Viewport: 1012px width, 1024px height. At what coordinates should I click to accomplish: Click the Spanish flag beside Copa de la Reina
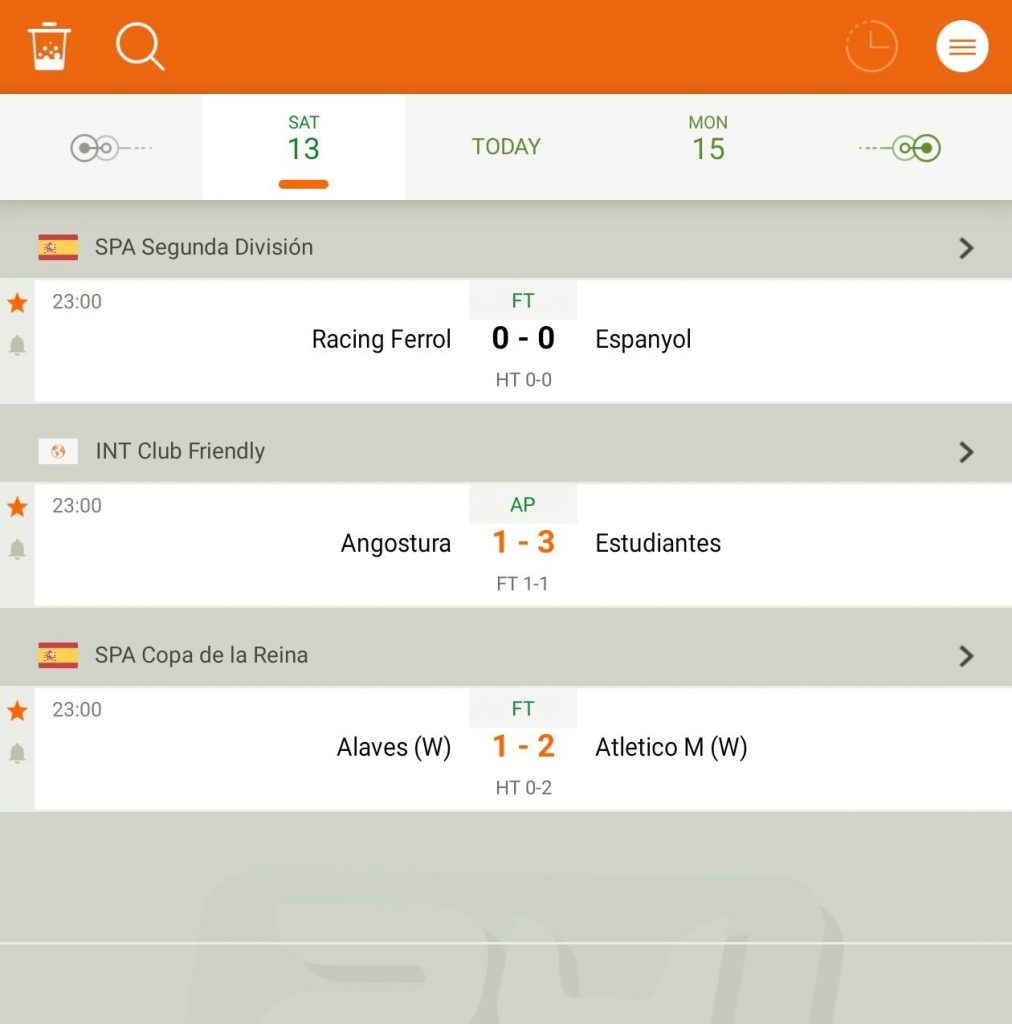pos(58,655)
